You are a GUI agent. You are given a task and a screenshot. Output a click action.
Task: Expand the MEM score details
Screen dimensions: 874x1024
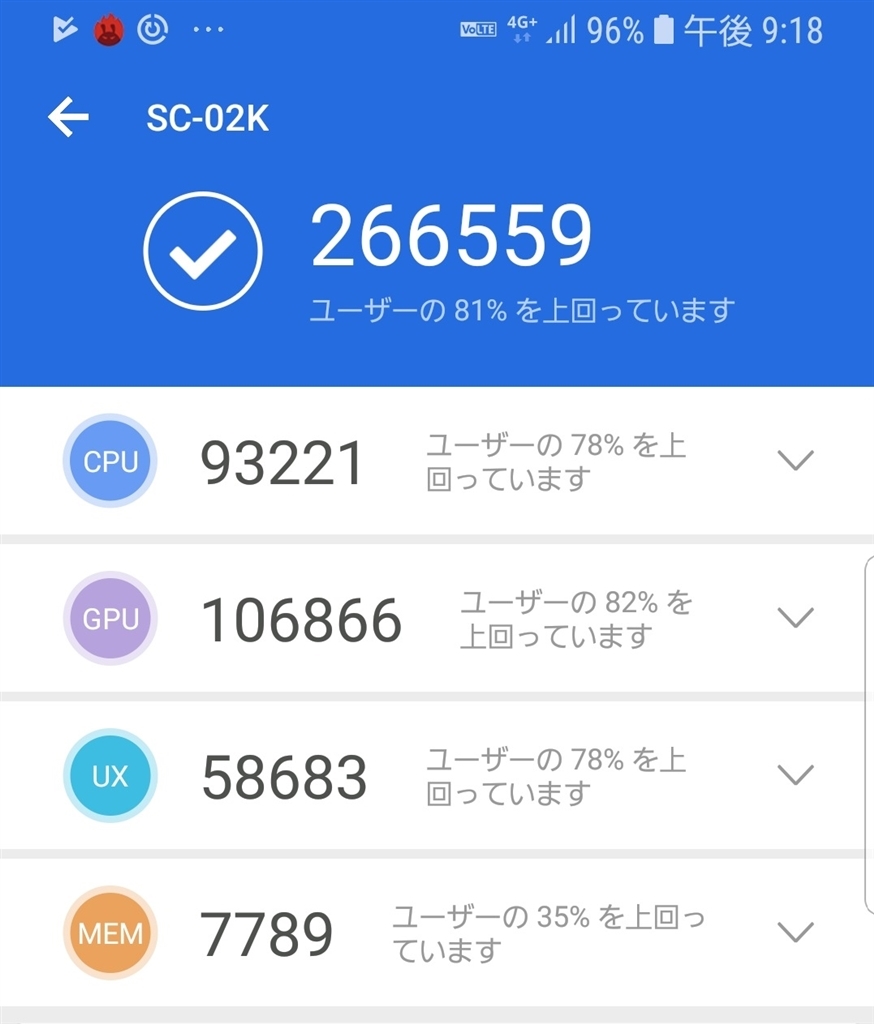pos(795,933)
